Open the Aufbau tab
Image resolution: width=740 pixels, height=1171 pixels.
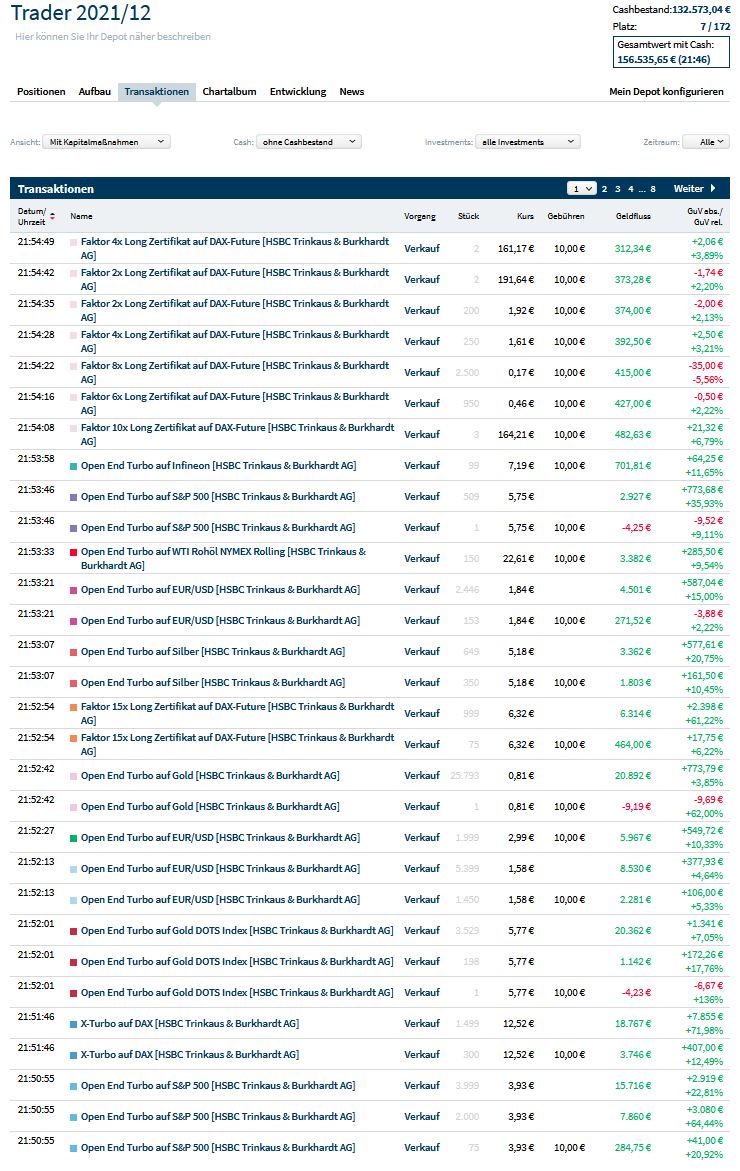(94, 92)
